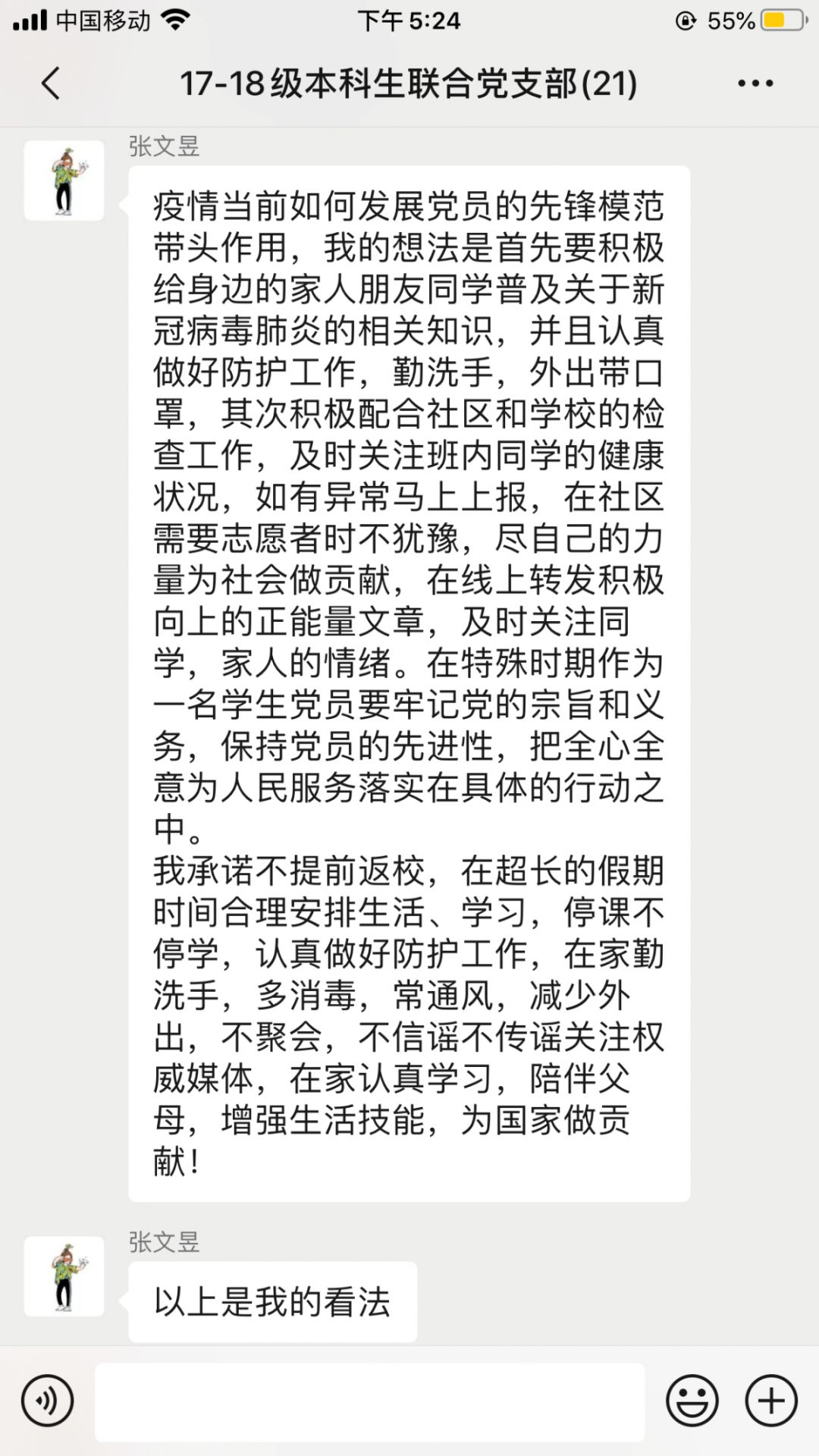Open 张文昱's avatar beside 以上是我的看法
The width and height of the screenshot is (819, 1456).
[64, 1276]
